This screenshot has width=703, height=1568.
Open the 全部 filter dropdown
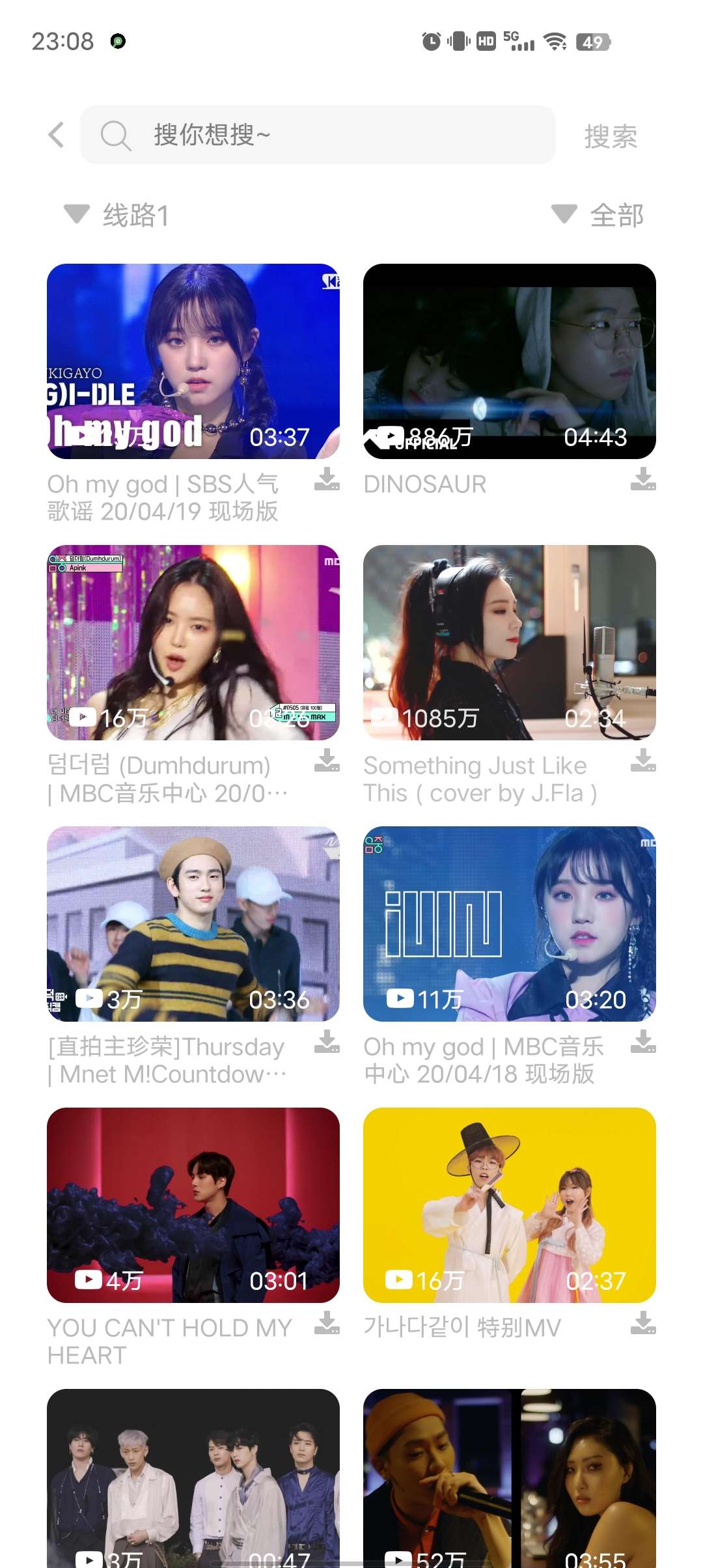pyautogui.click(x=598, y=215)
